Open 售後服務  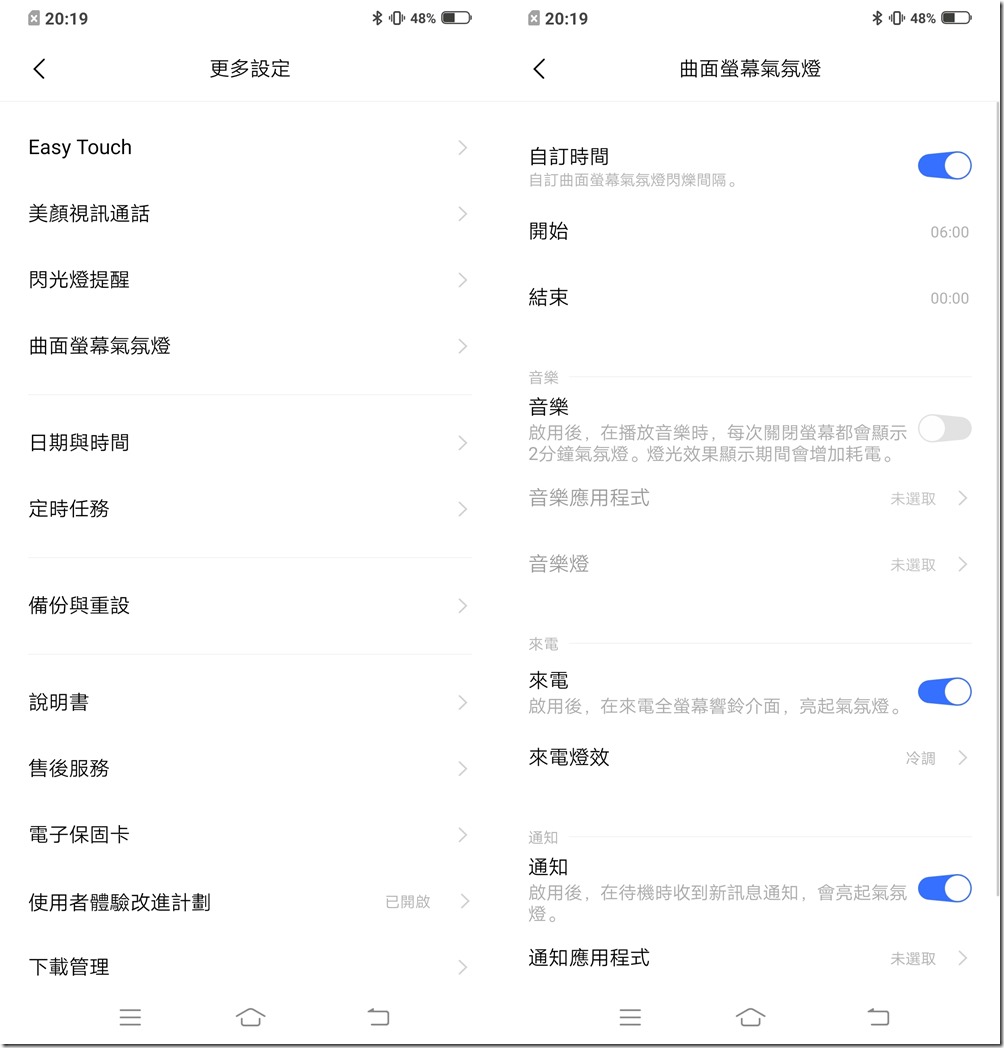click(249, 769)
